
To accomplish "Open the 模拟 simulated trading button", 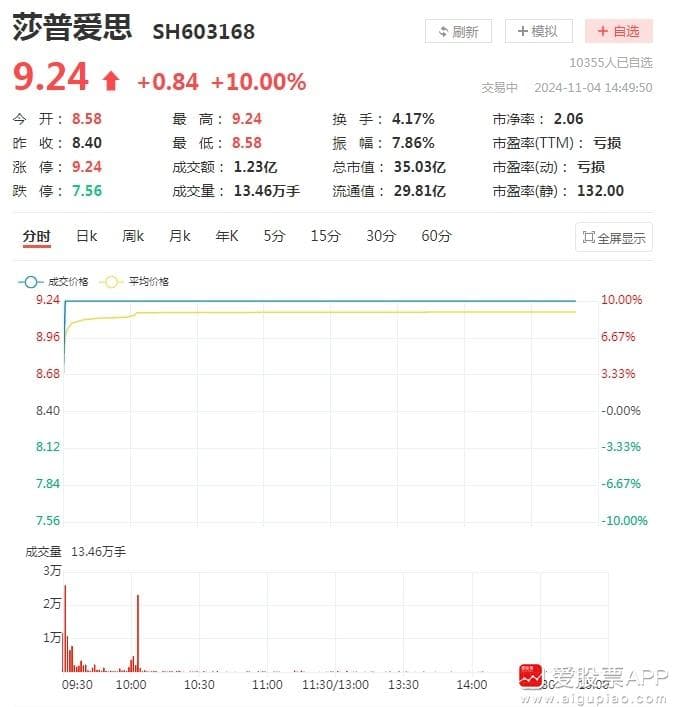I will point(538,31).
